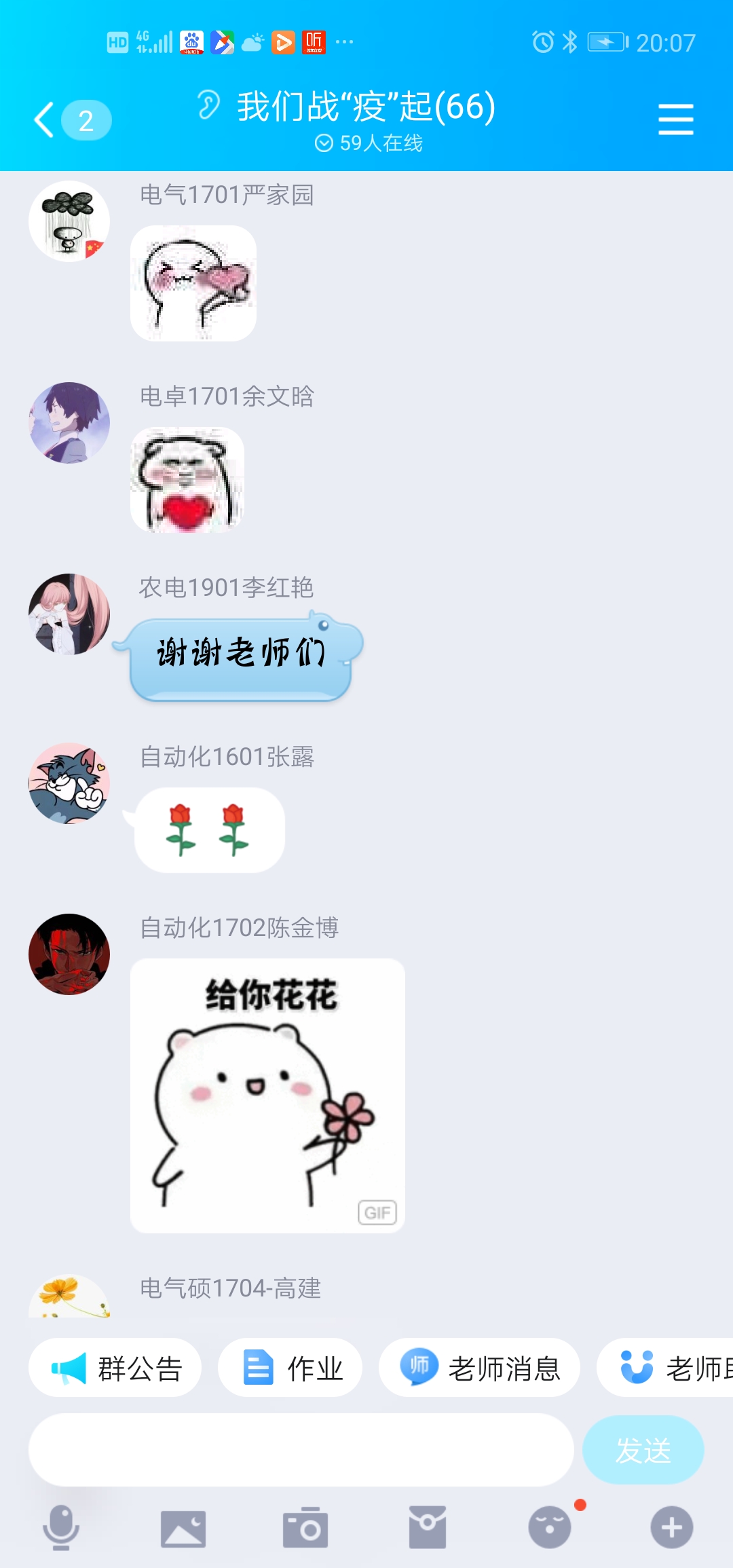Viewport: 733px width, 1568px height.
Task: Tap the earpiece mode icon beside the title
Action: (x=209, y=105)
